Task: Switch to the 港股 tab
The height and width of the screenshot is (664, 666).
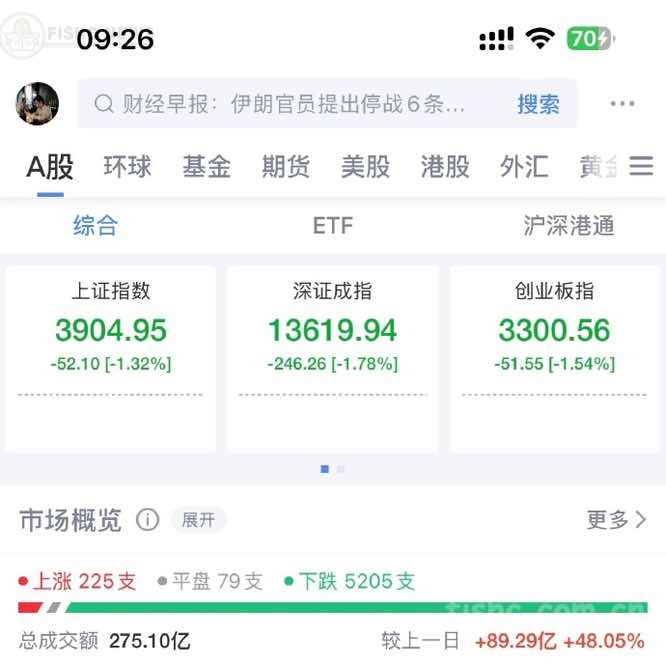Action: pos(445,166)
